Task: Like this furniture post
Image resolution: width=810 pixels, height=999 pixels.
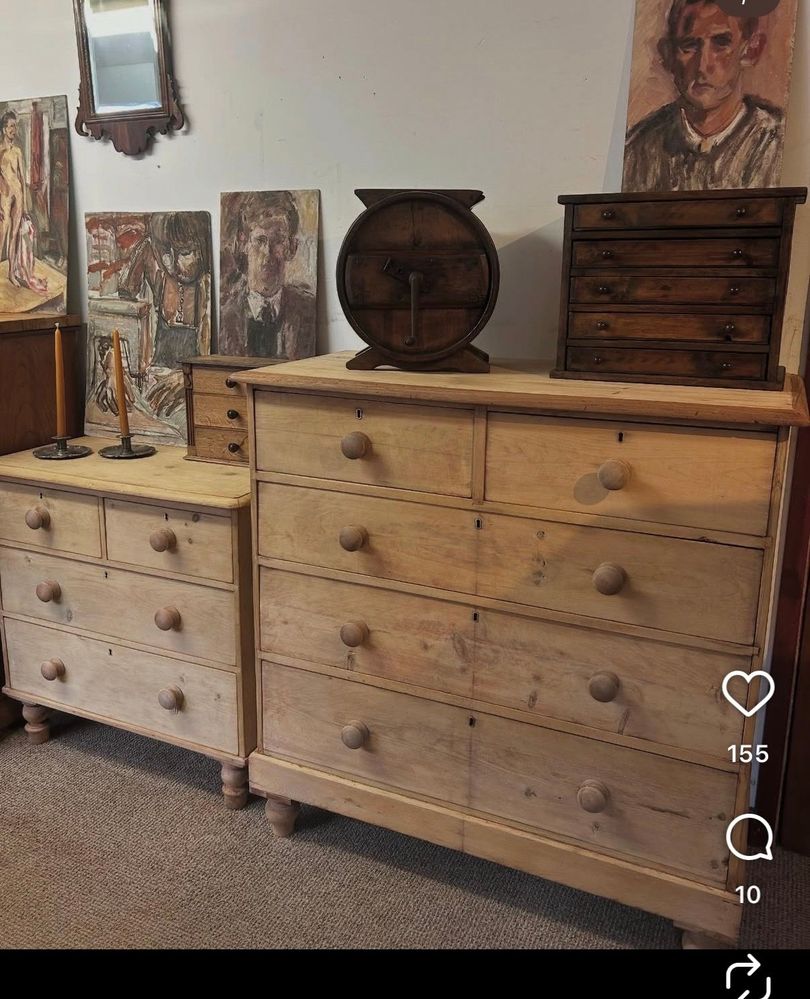Action: tap(748, 693)
